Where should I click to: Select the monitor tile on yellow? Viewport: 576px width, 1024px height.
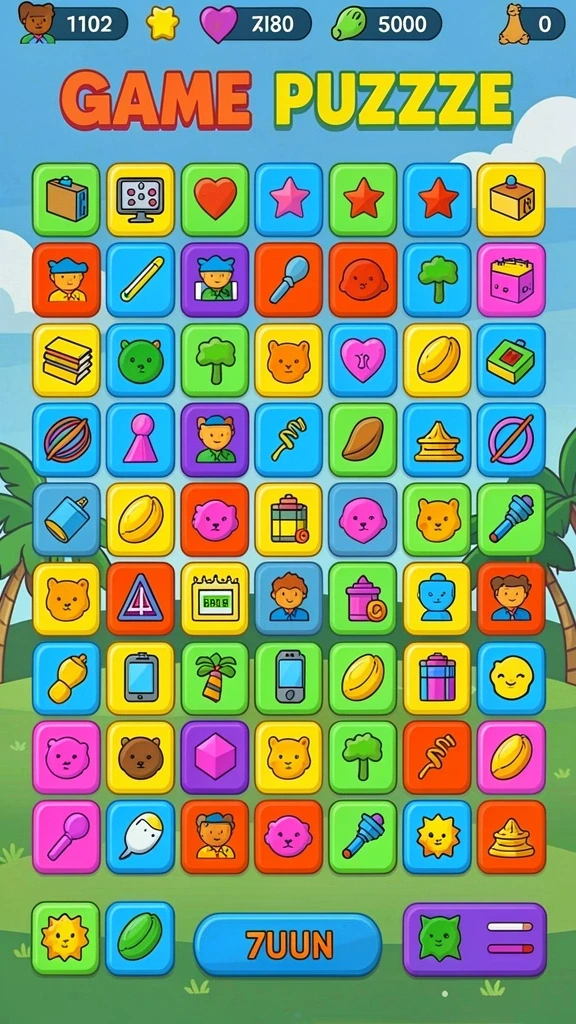pos(140,199)
